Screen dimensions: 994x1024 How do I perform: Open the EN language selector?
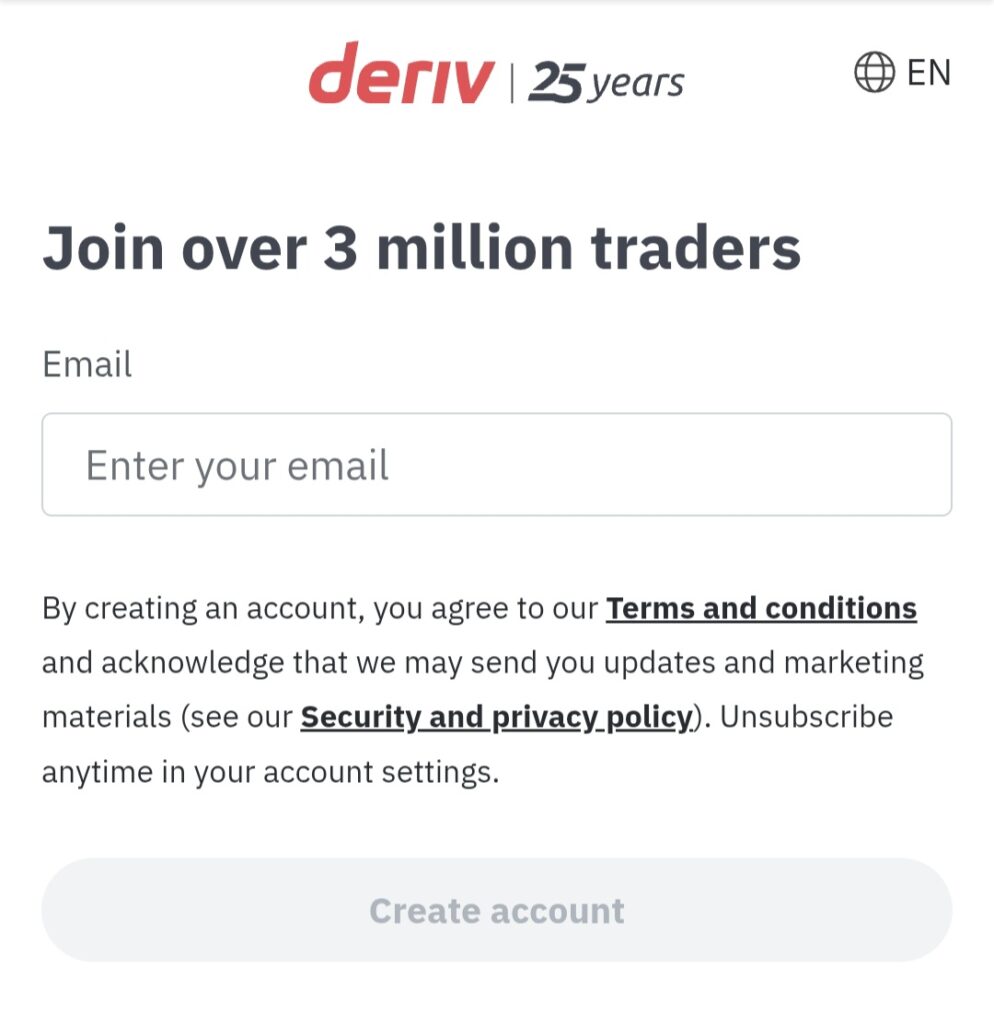(902, 73)
